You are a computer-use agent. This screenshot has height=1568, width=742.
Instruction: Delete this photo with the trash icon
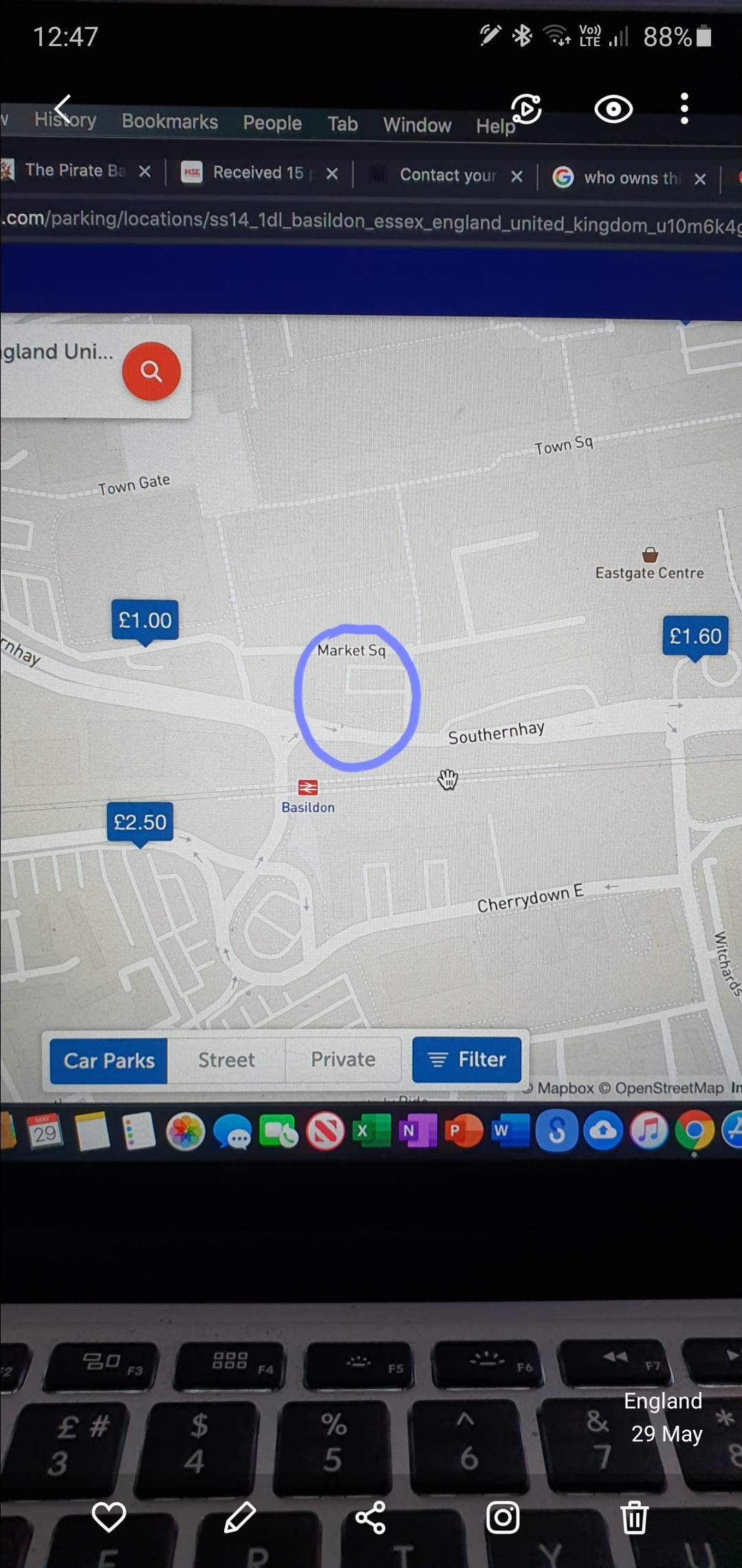coord(634,1516)
